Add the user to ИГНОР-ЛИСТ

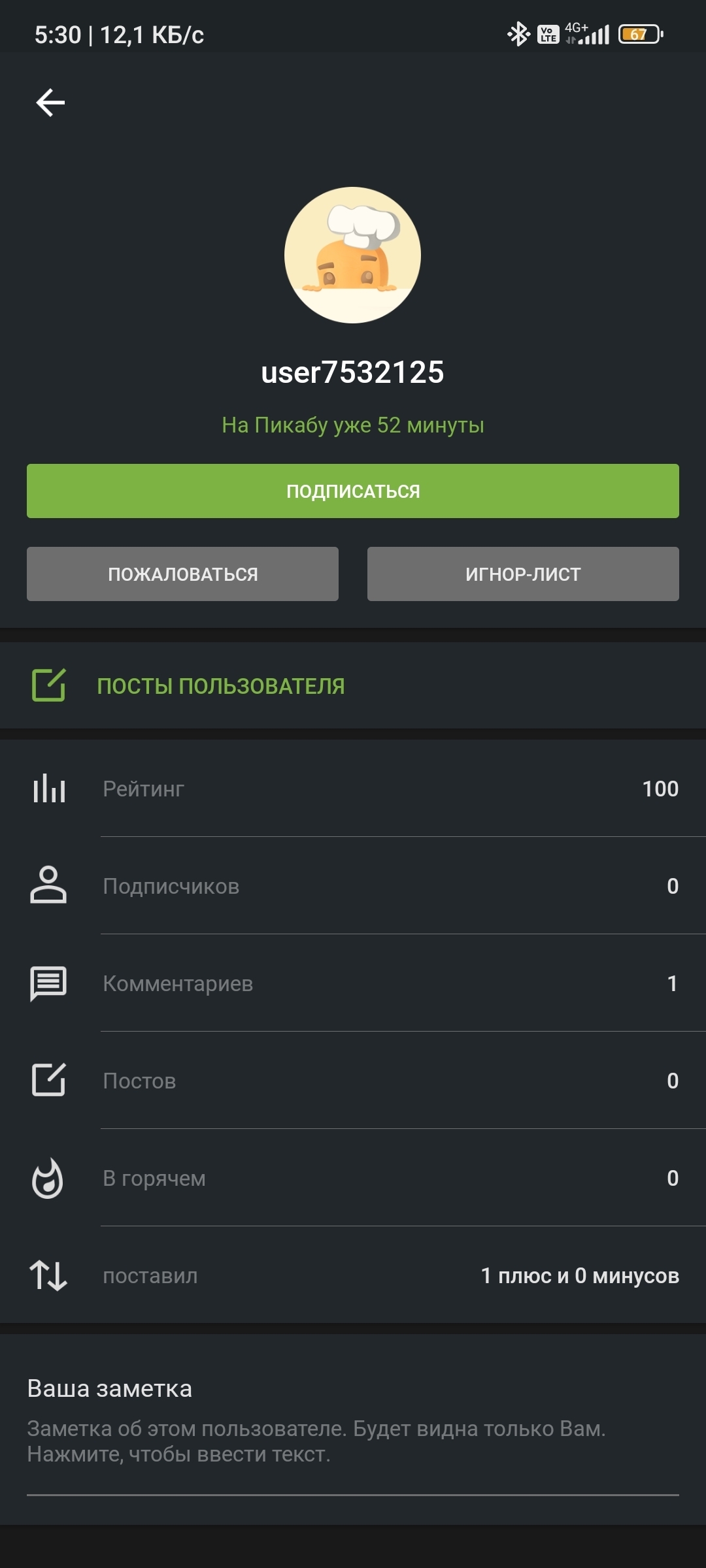click(x=523, y=574)
